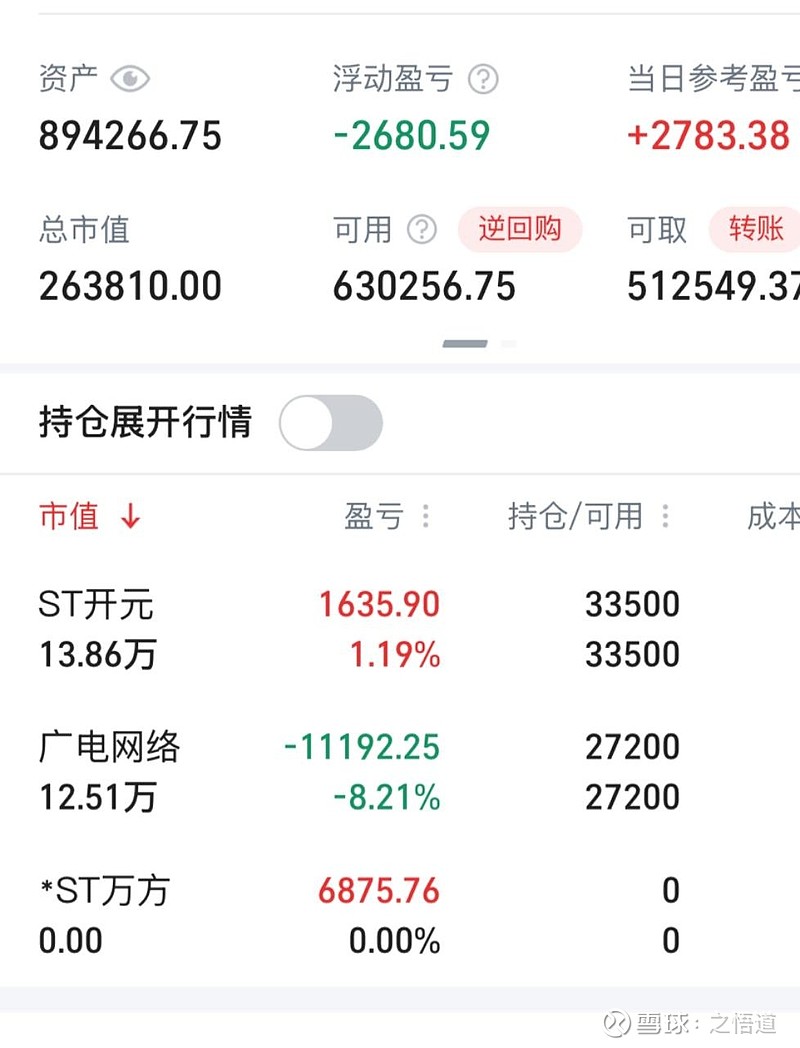This screenshot has height=1048, width=800.
Task: Tap the 转账 button
Action: 756,229
